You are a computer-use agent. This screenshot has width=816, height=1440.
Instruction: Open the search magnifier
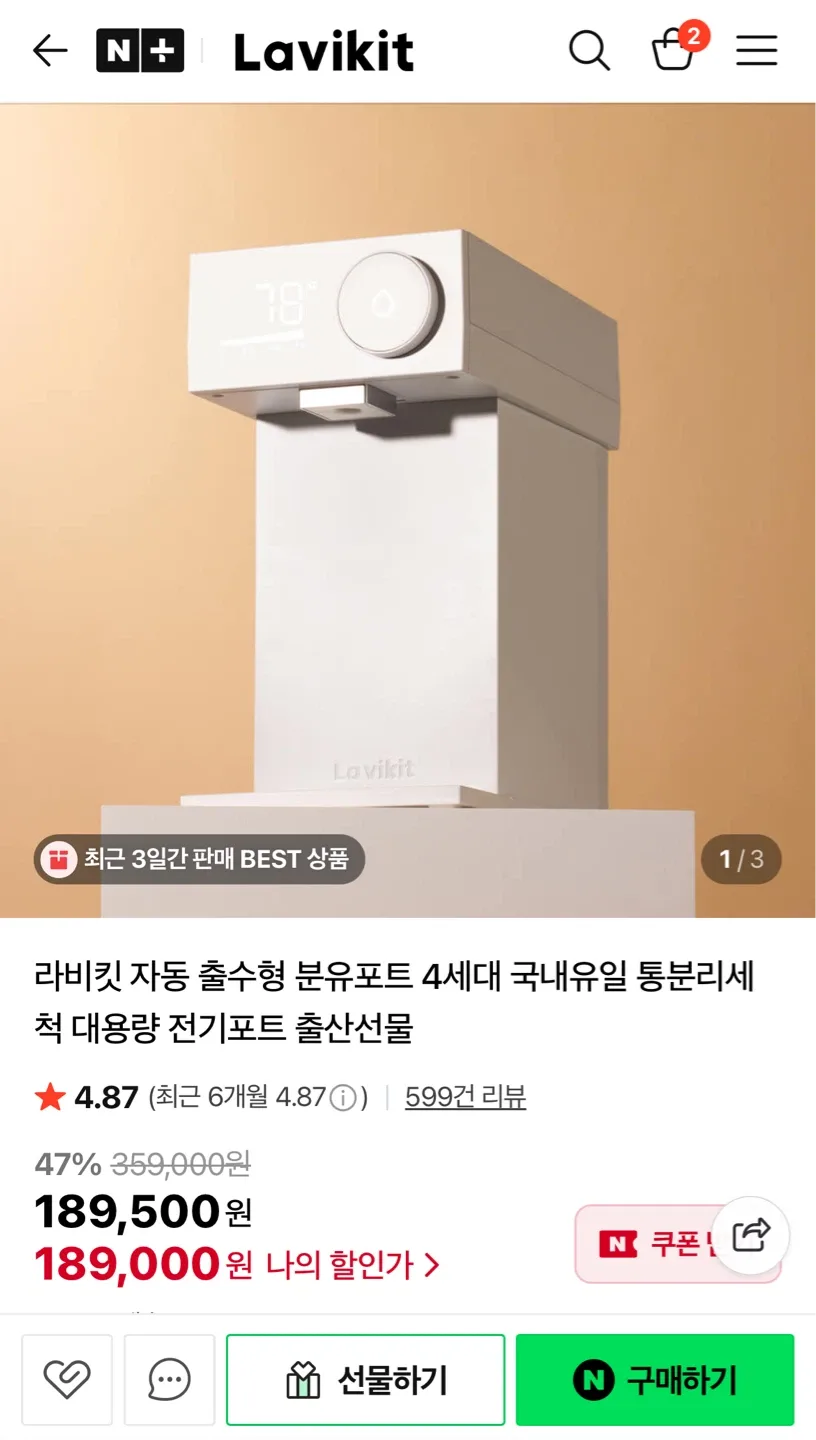[589, 50]
